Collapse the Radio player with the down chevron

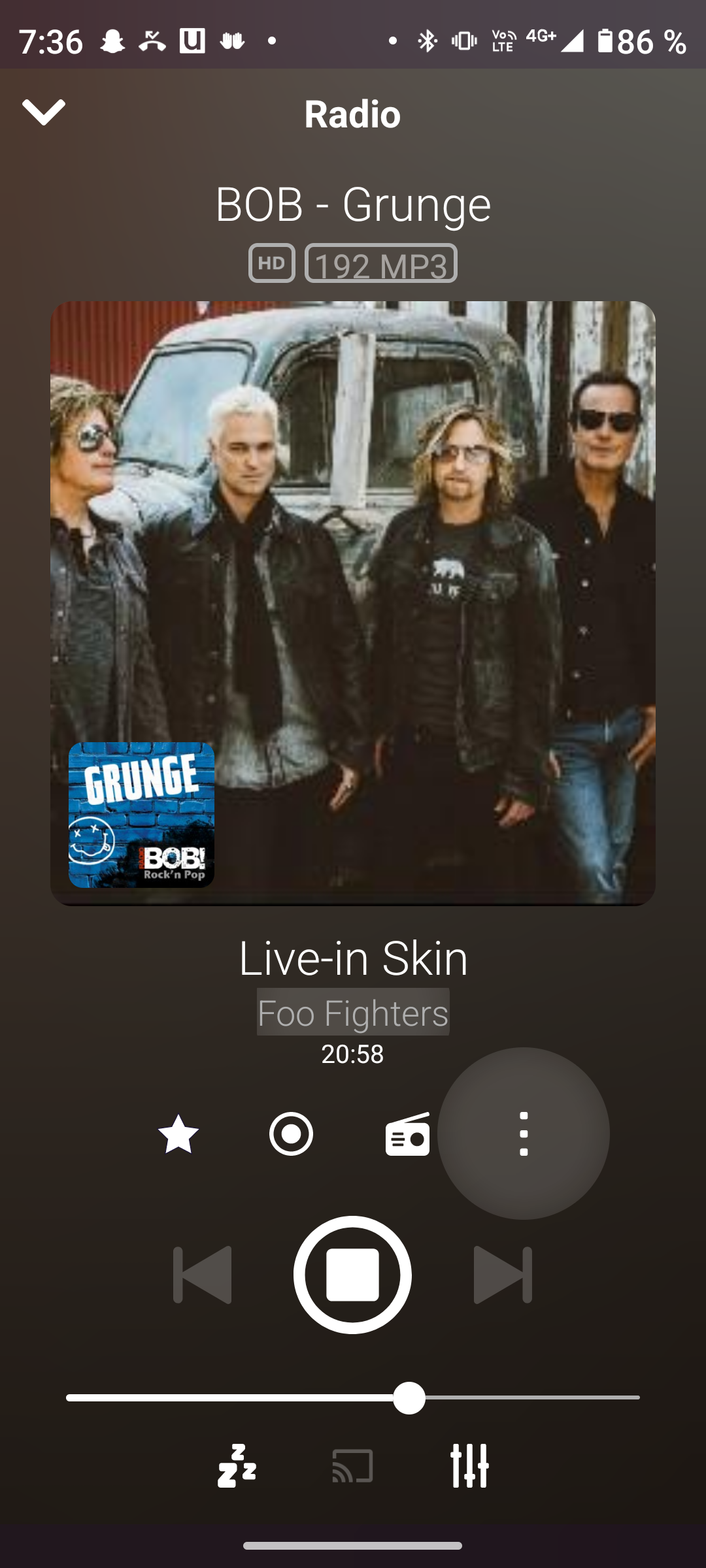coord(43,112)
